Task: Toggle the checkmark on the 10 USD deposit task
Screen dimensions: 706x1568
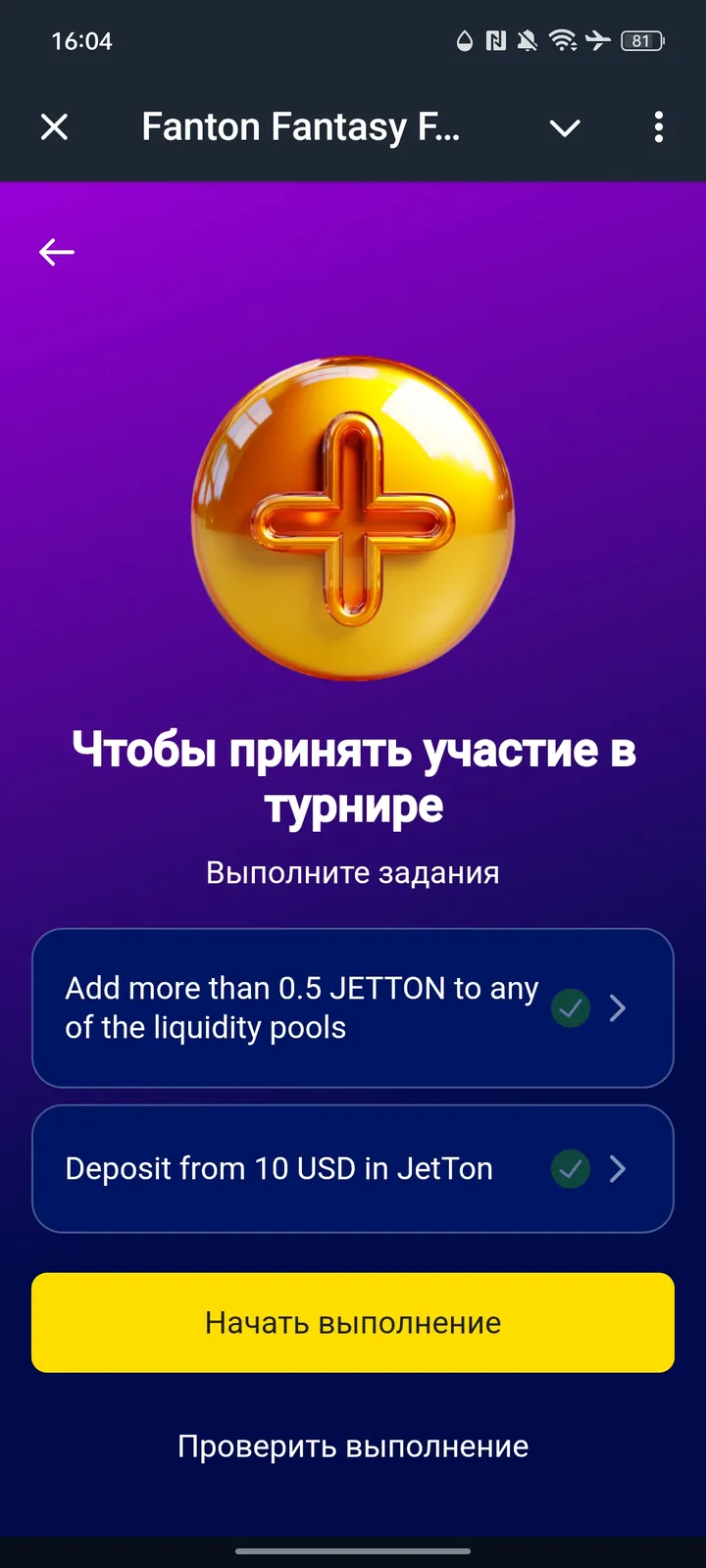Action: coord(570,1168)
